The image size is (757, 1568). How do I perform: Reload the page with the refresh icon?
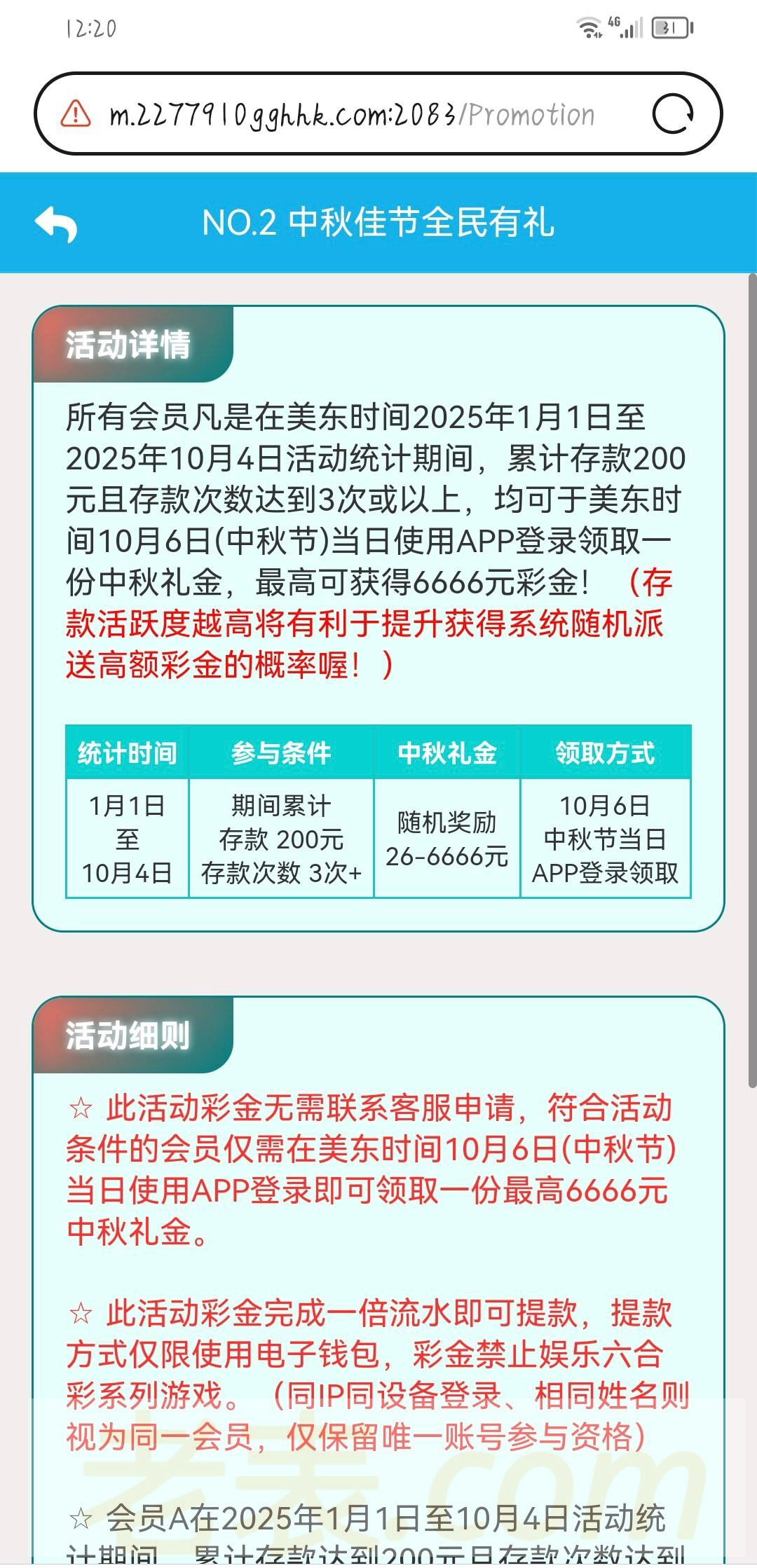pyautogui.click(x=672, y=114)
